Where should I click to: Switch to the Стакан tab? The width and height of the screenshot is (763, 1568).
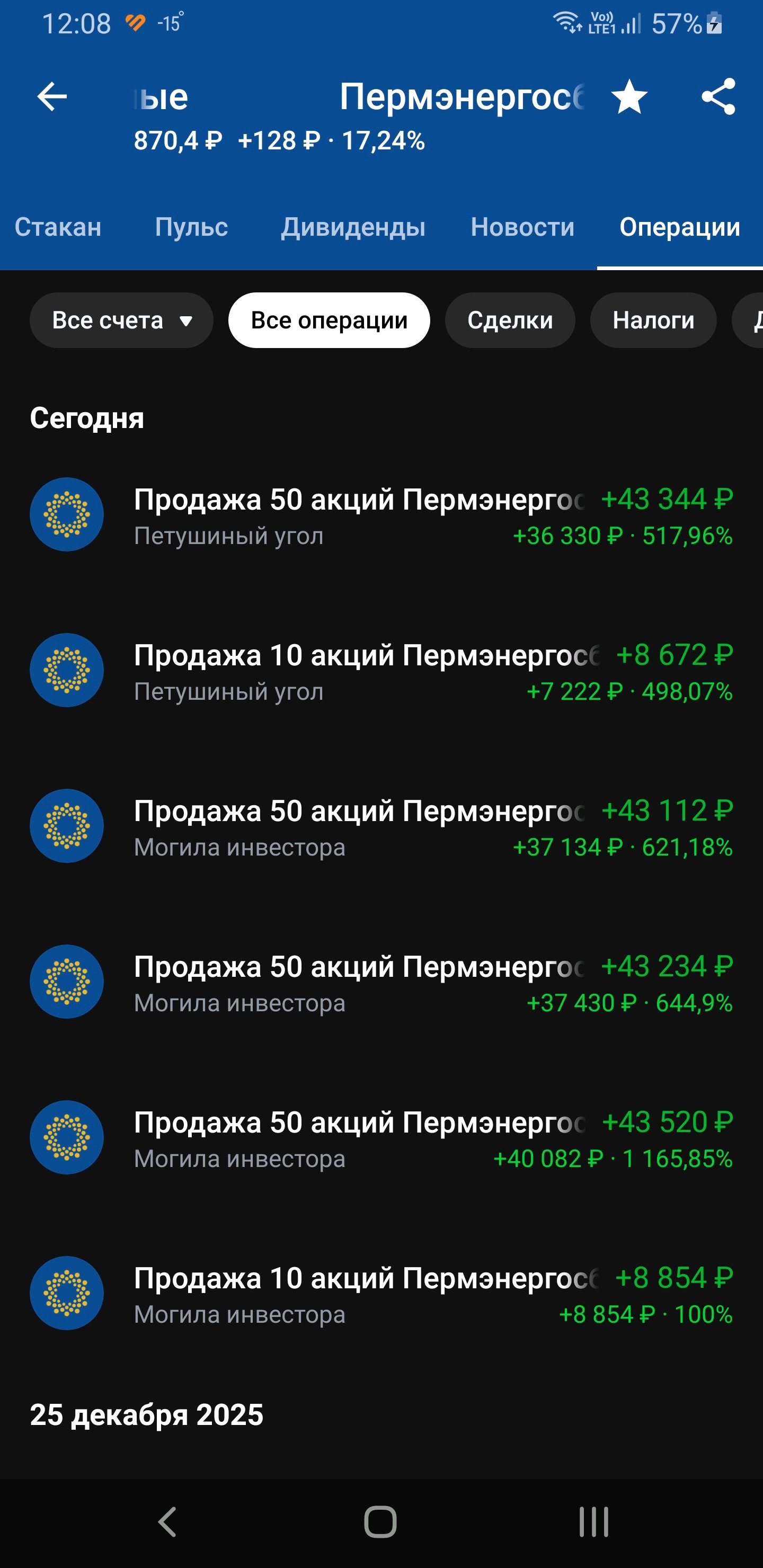point(58,227)
